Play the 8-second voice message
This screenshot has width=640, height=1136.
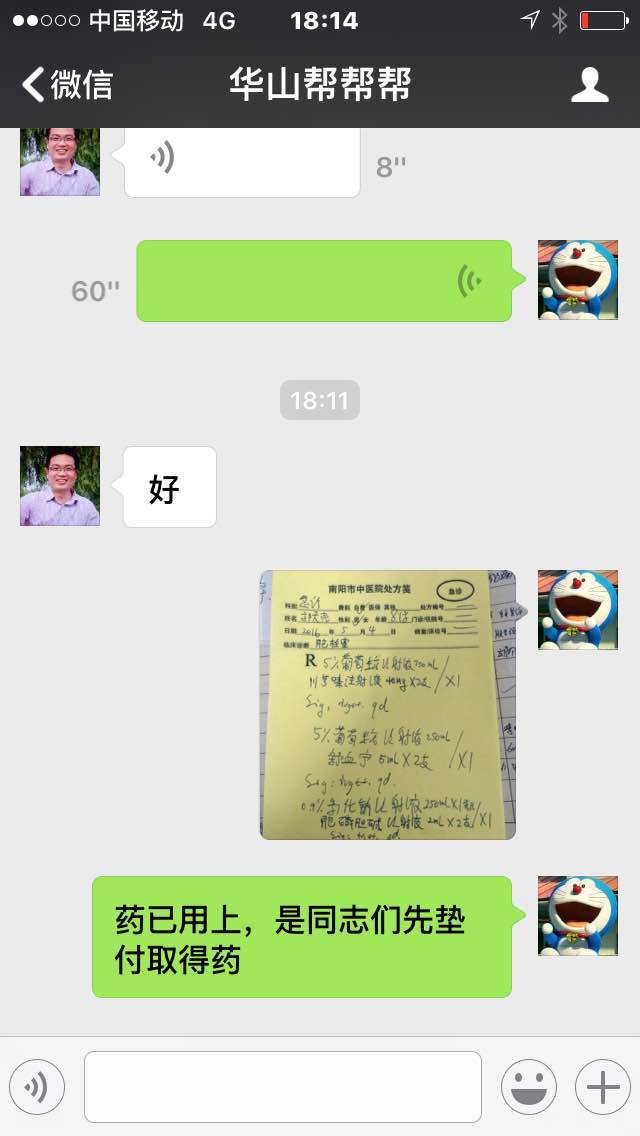pos(241,160)
